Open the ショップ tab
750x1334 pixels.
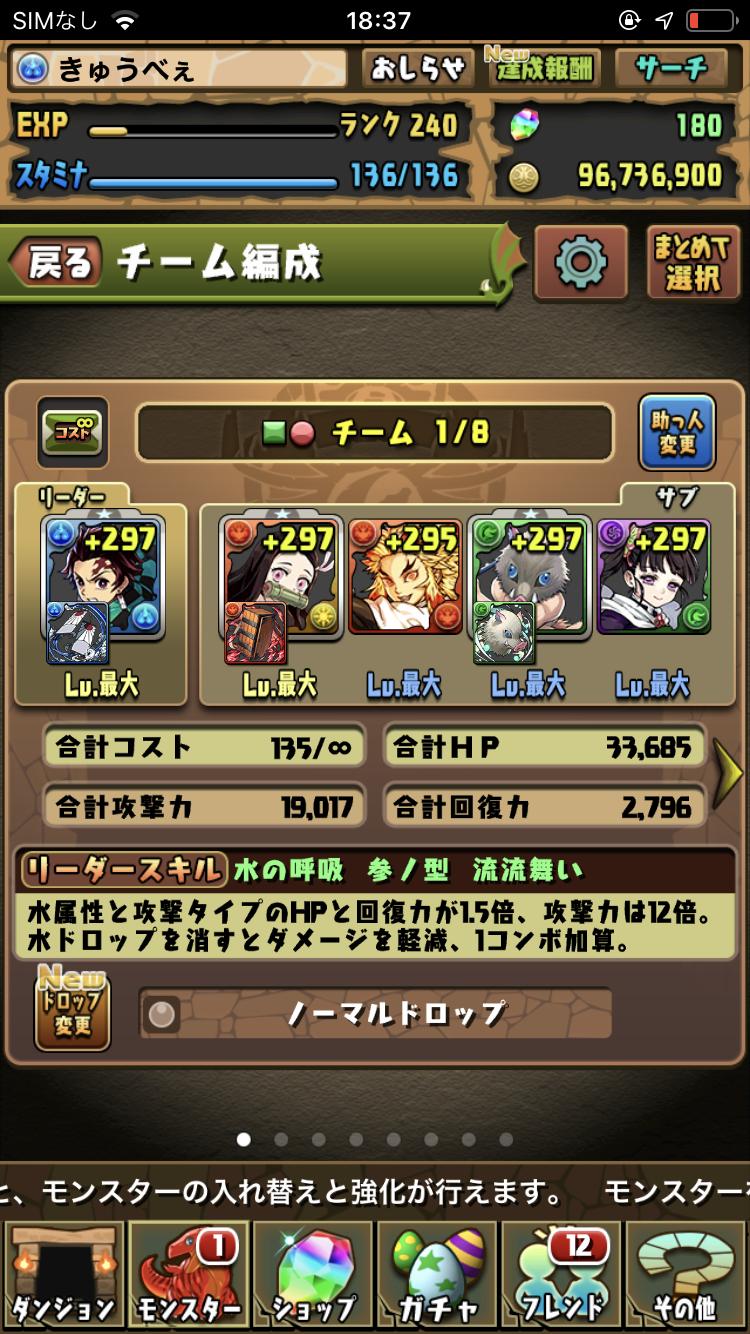tap(313, 1273)
